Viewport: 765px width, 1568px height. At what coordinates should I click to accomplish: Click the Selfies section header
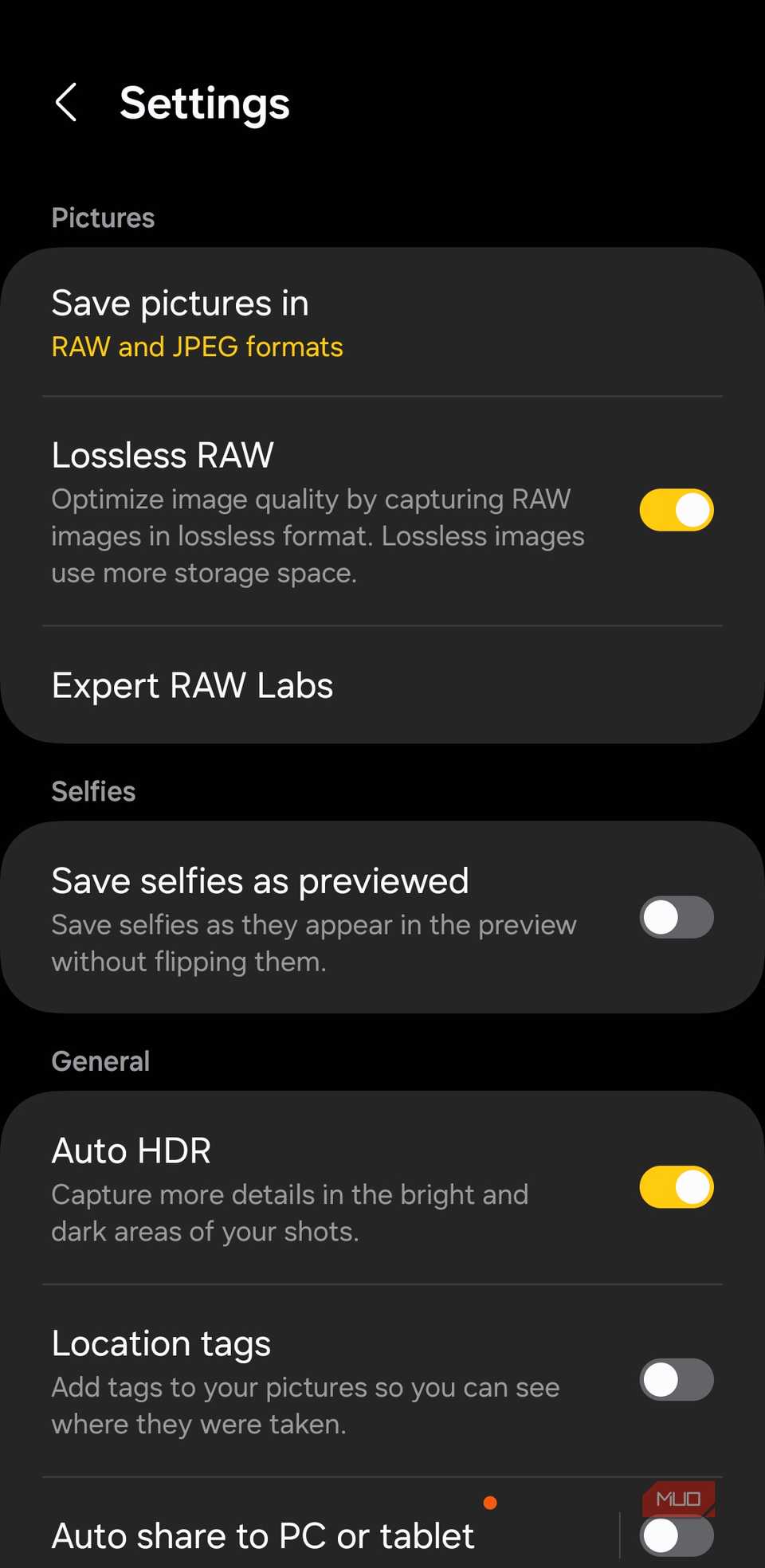click(93, 790)
